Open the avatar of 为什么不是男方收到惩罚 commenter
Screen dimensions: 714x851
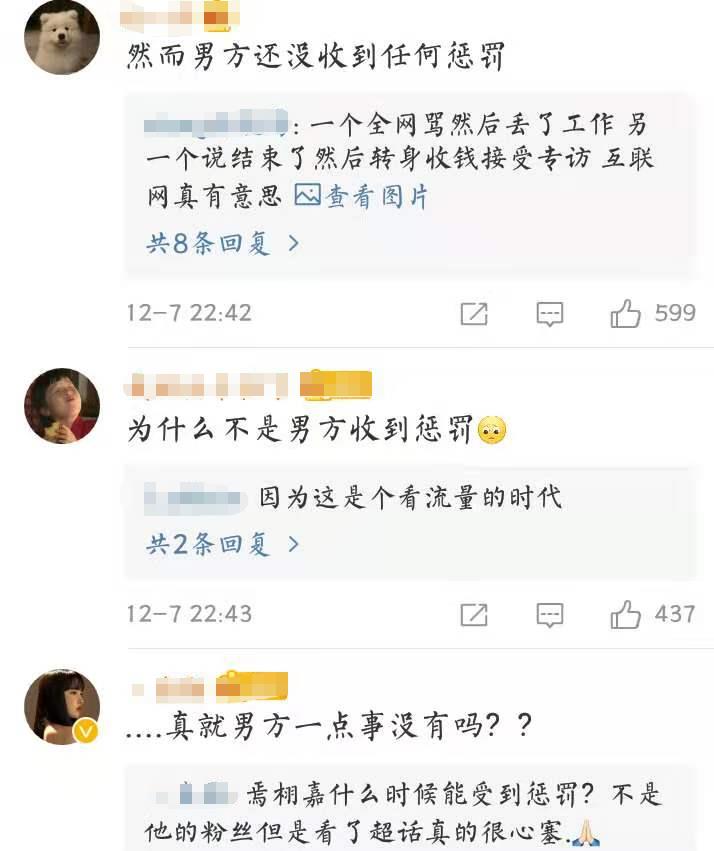(62, 406)
